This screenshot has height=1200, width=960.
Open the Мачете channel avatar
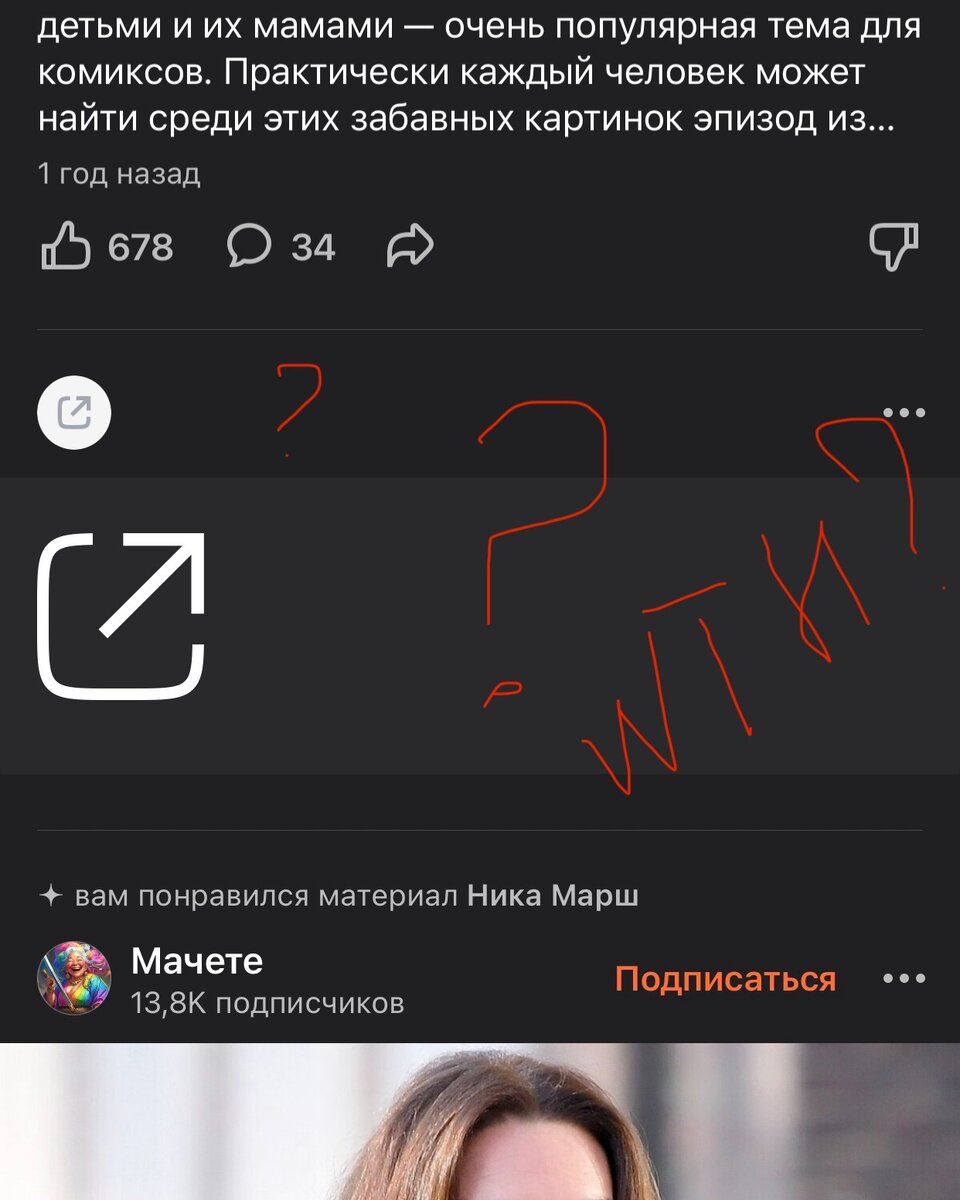(74, 978)
